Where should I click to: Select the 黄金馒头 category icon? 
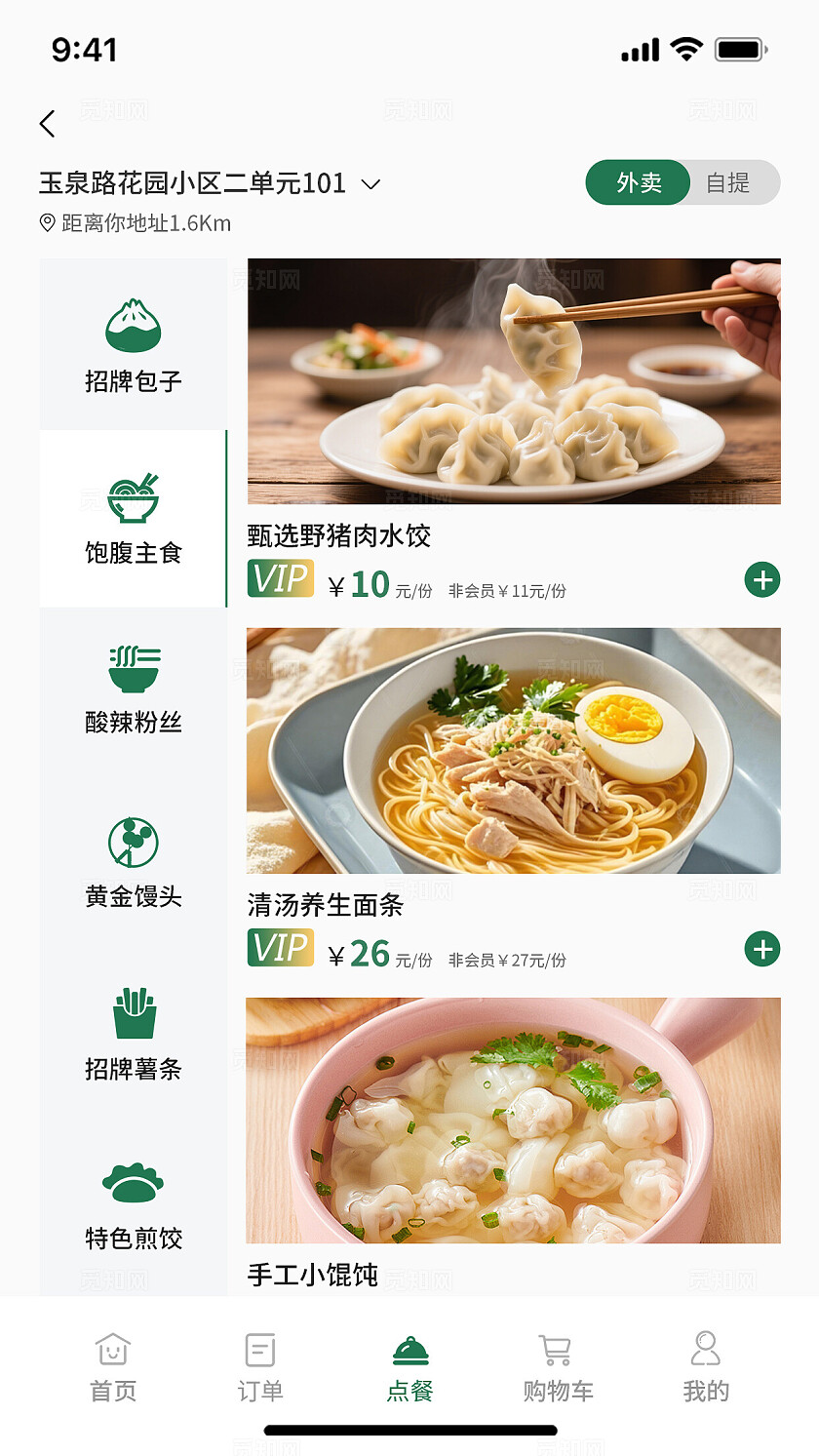tap(133, 841)
